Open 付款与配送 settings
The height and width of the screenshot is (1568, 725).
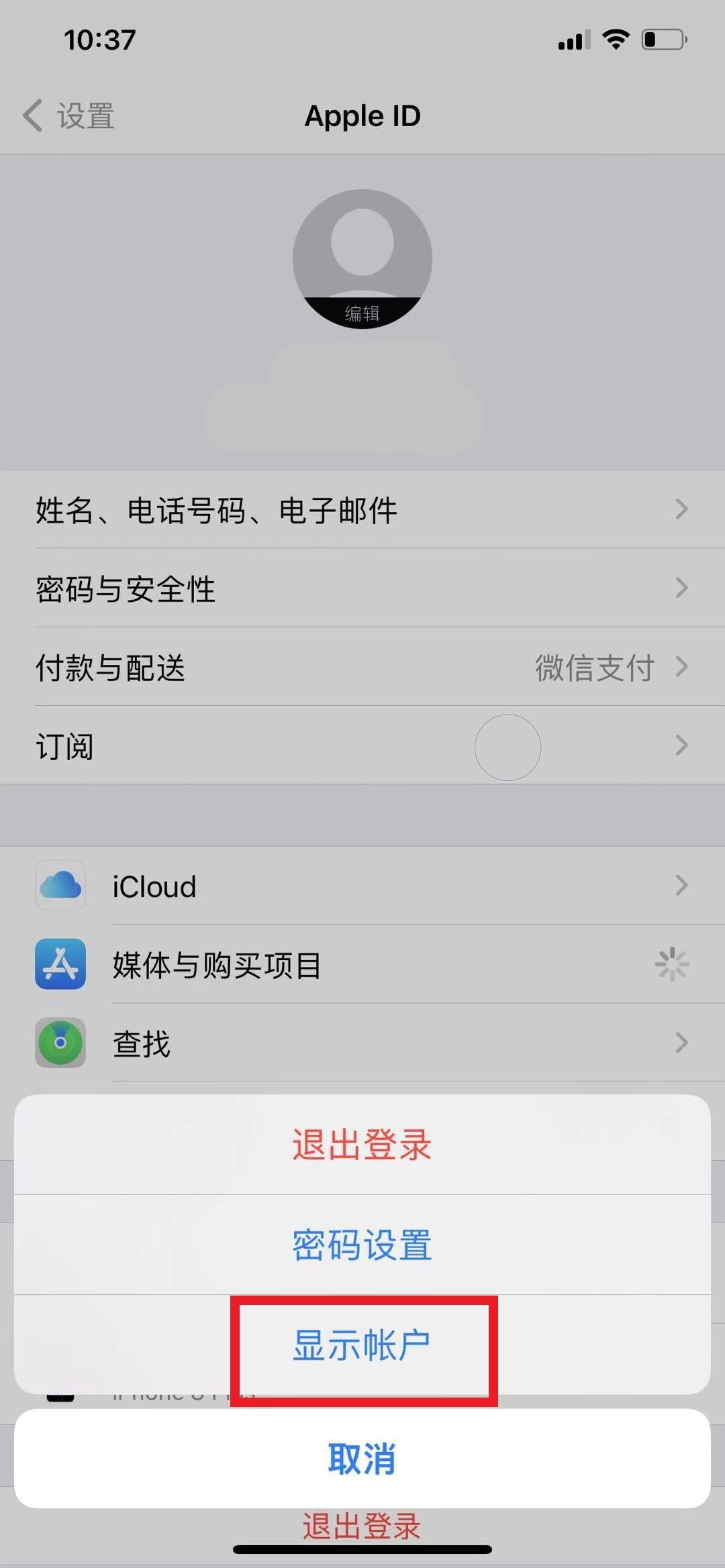click(x=362, y=666)
